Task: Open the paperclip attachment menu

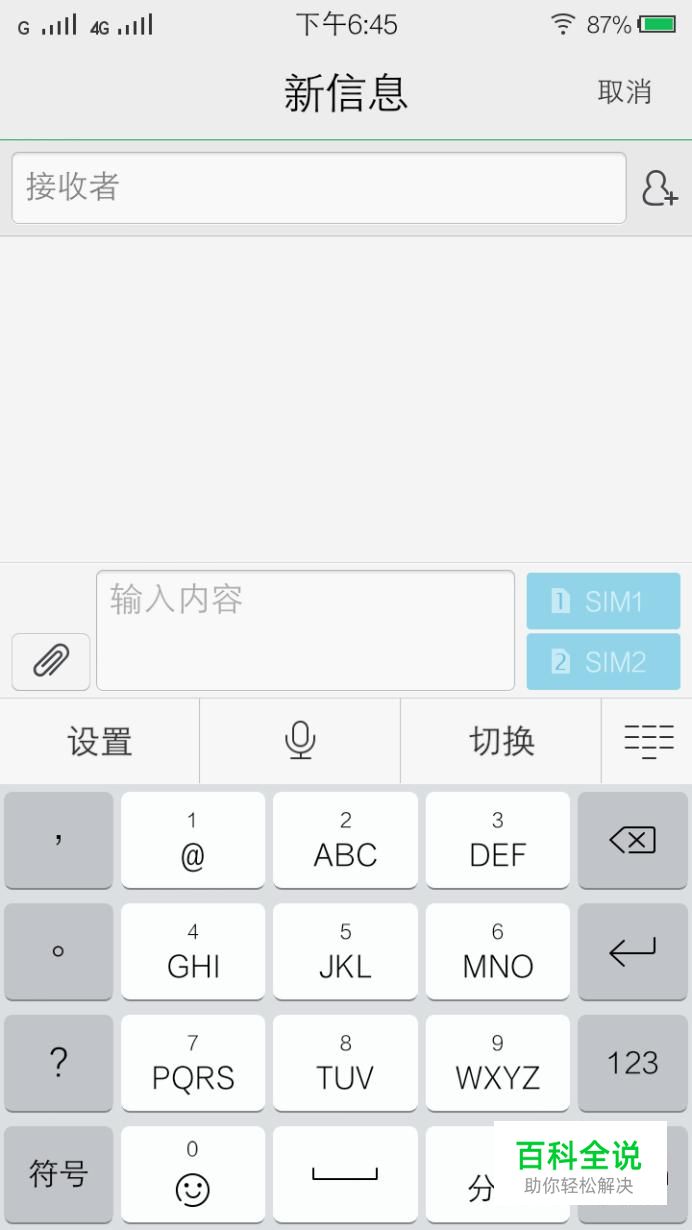Action: click(51, 661)
